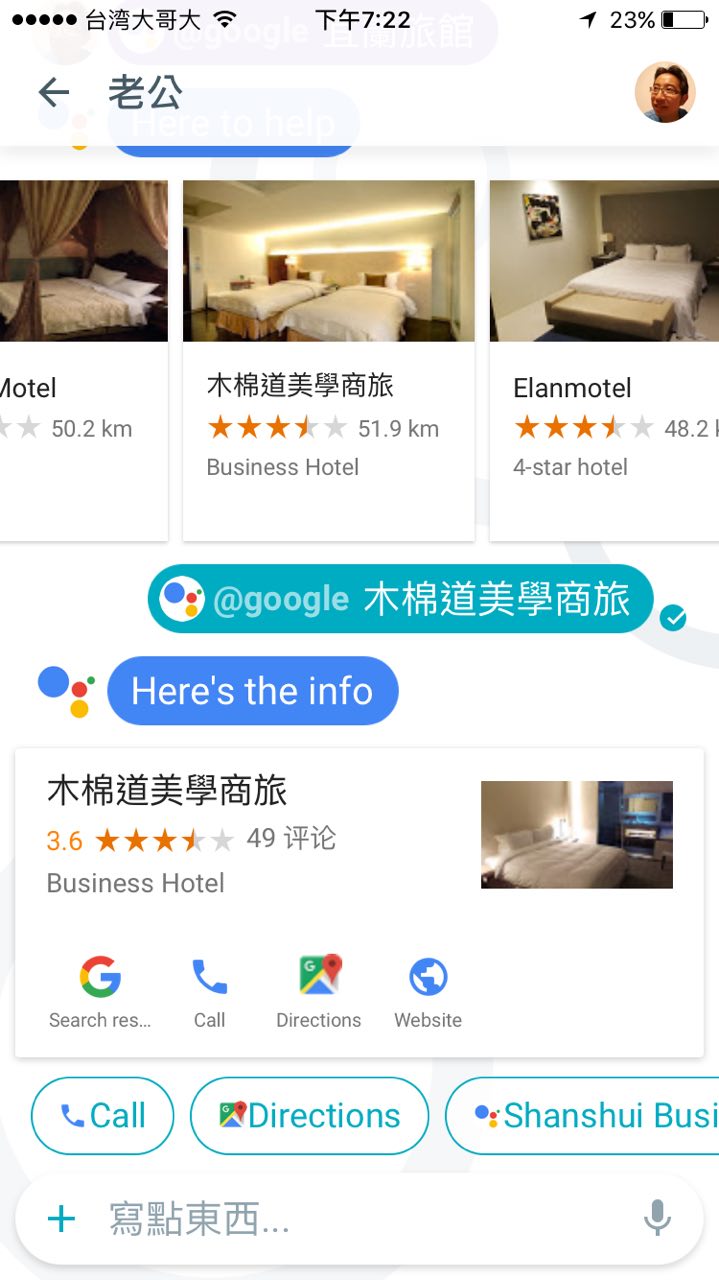Tap the hotel room photo in the info card
This screenshot has width=719, height=1280.
tap(577, 835)
